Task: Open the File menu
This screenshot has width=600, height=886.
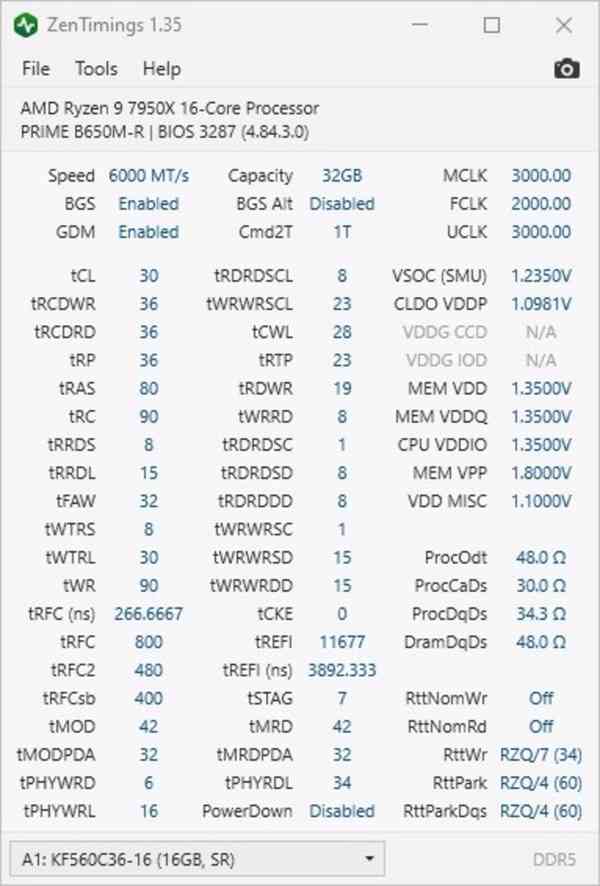Action: pyautogui.click(x=35, y=69)
